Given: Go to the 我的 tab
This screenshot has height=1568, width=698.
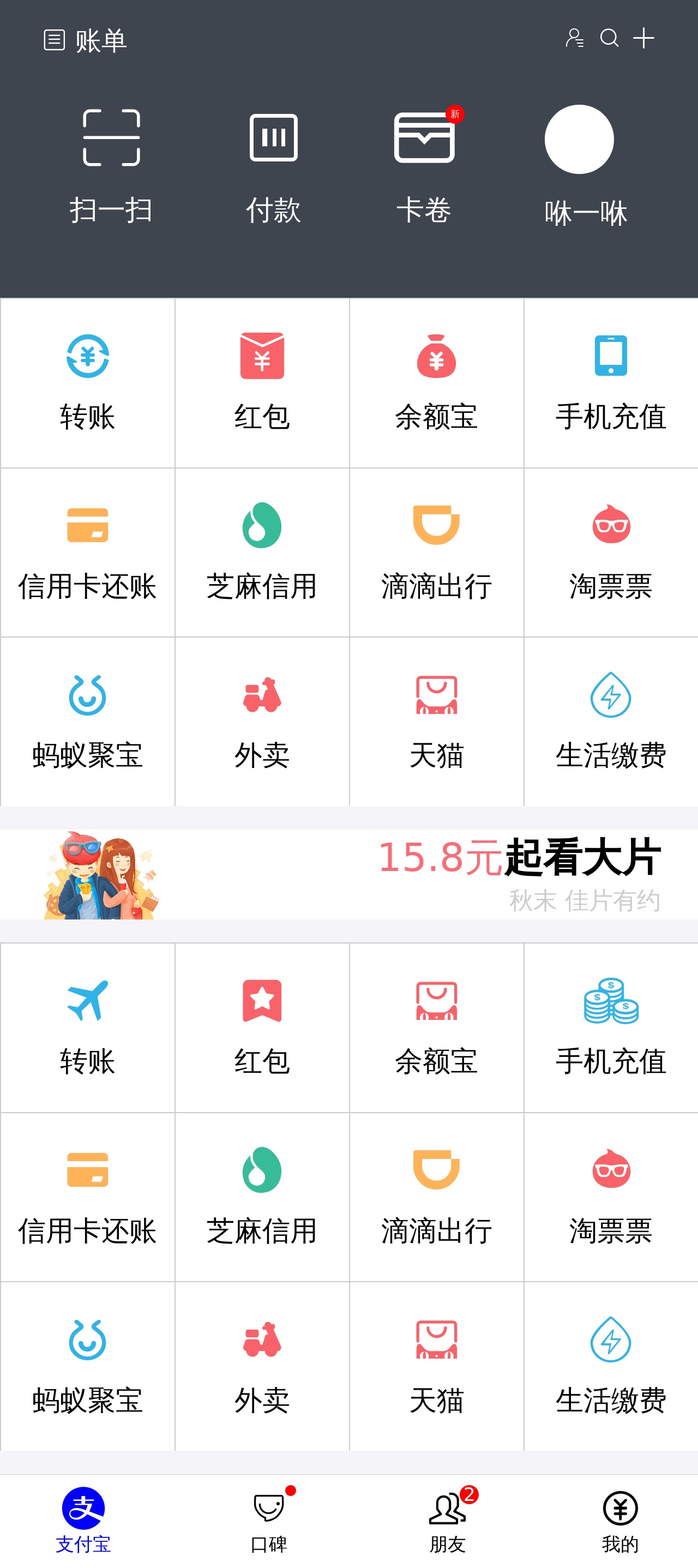Looking at the screenshot, I should point(620,1519).
